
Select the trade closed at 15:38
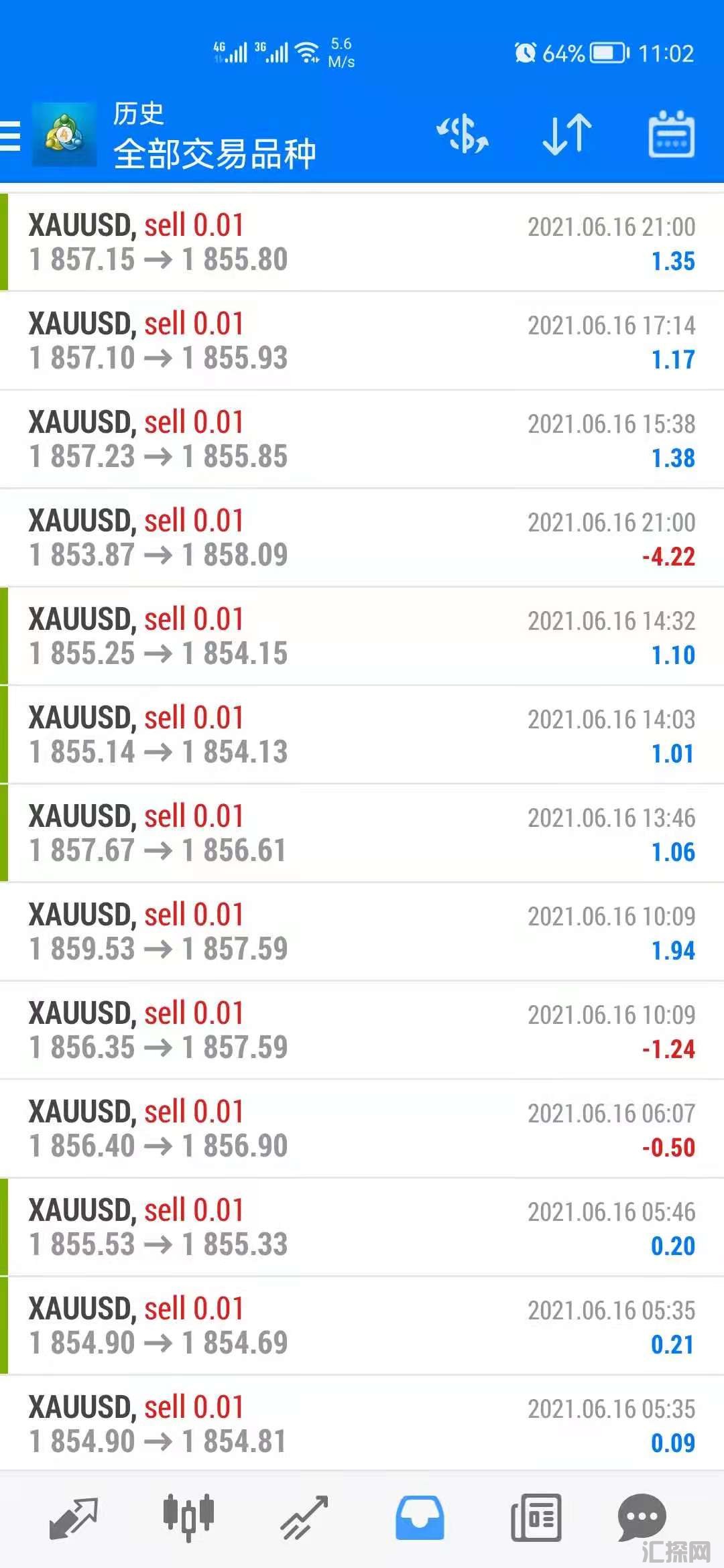362,440
